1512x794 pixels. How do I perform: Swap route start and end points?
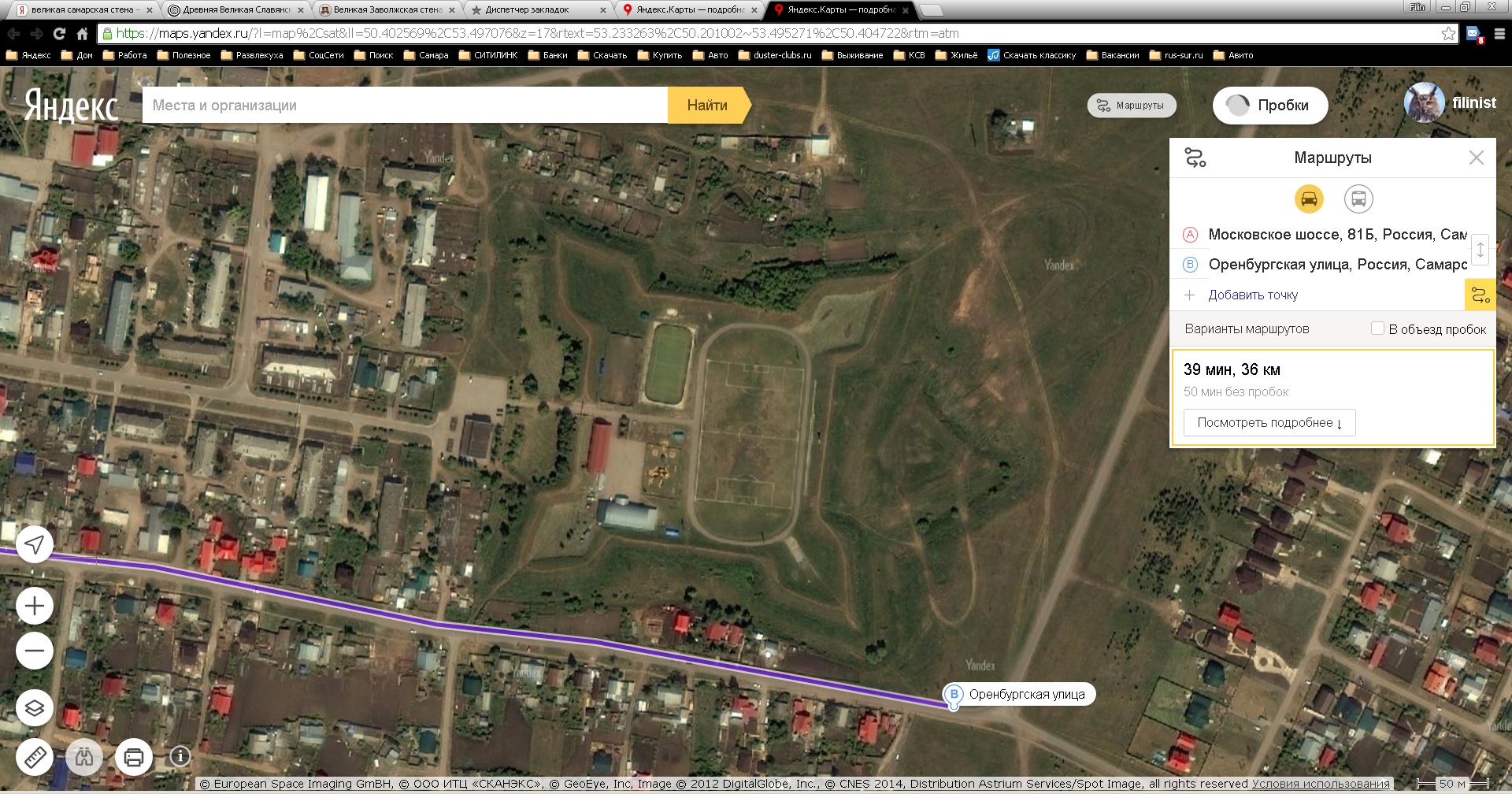pyautogui.click(x=1480, y=250)
